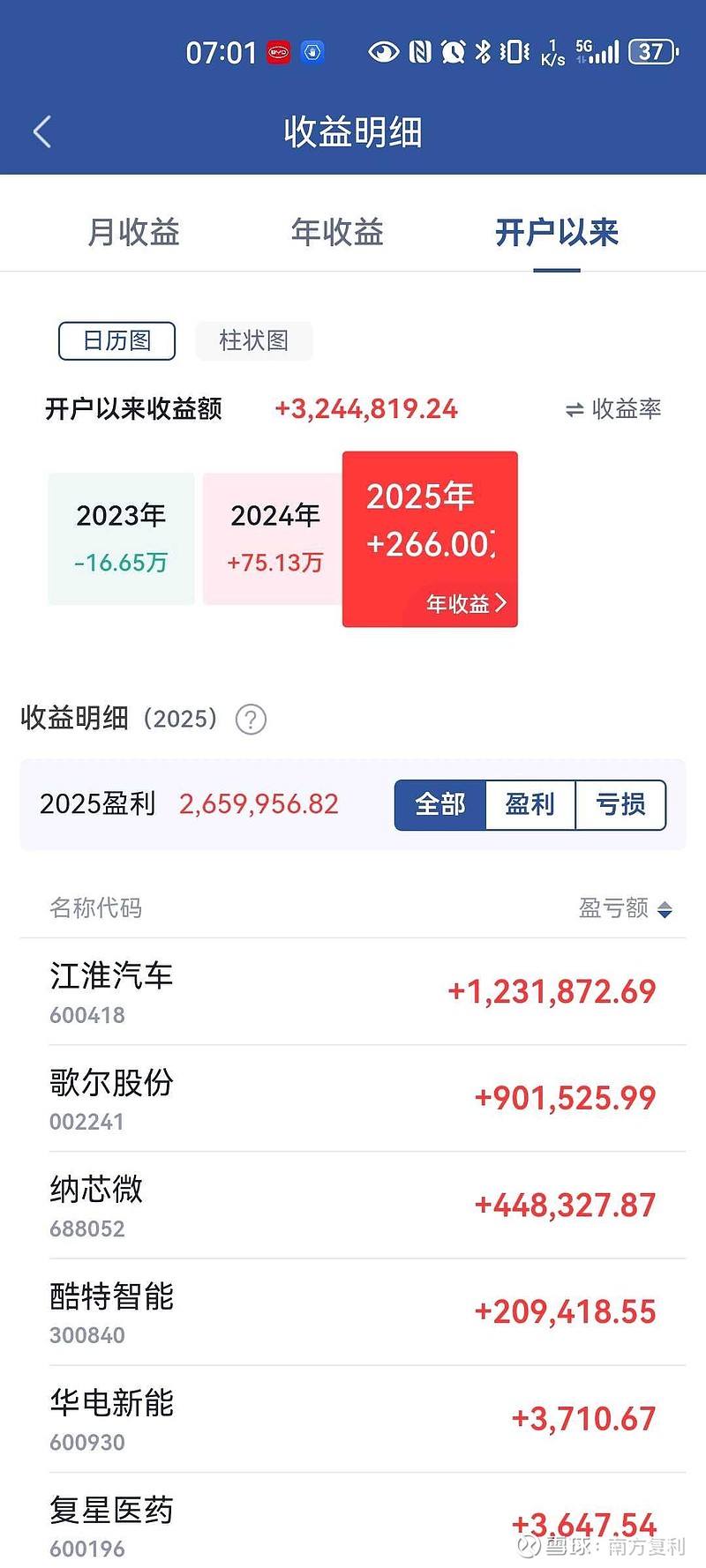This screenshot has height=1568, width=706.
Task: Tap the alarm clock status bar icon
Action: pyautogui.click(x=452, y=51)
